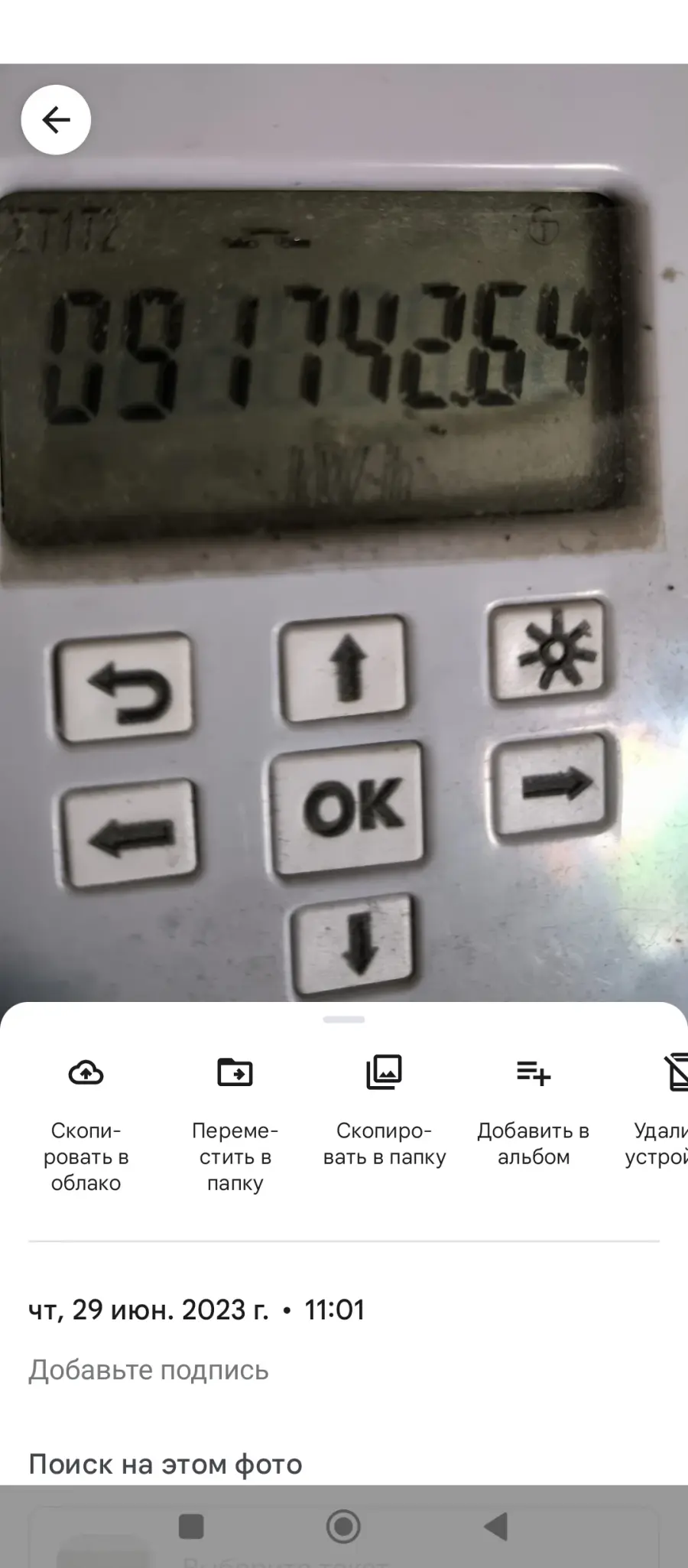Tap the Добавьте подпись caption field

pyautogui.click(x=149, y=1370)
